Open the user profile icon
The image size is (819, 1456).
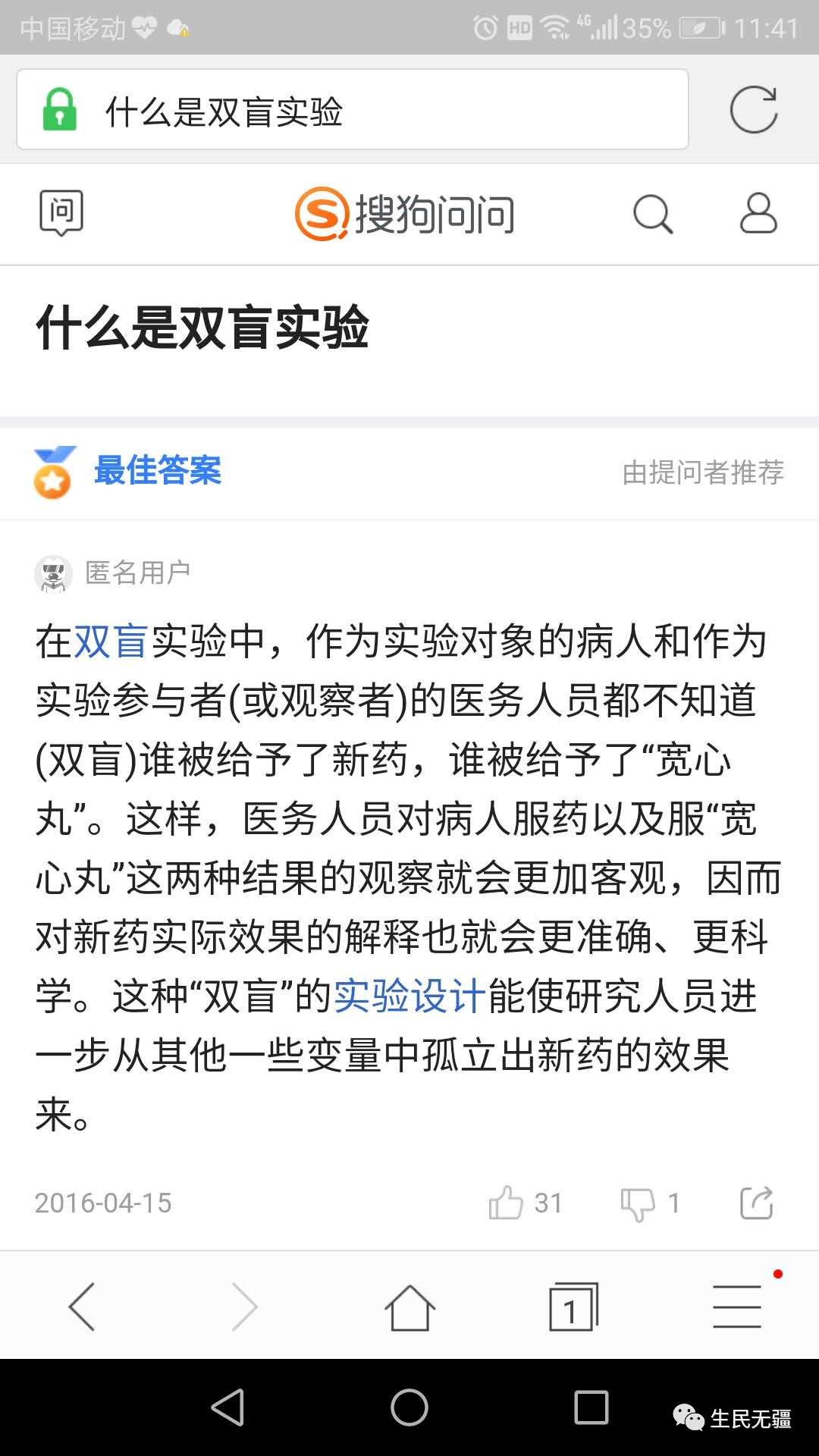click(x=758, y=213)
